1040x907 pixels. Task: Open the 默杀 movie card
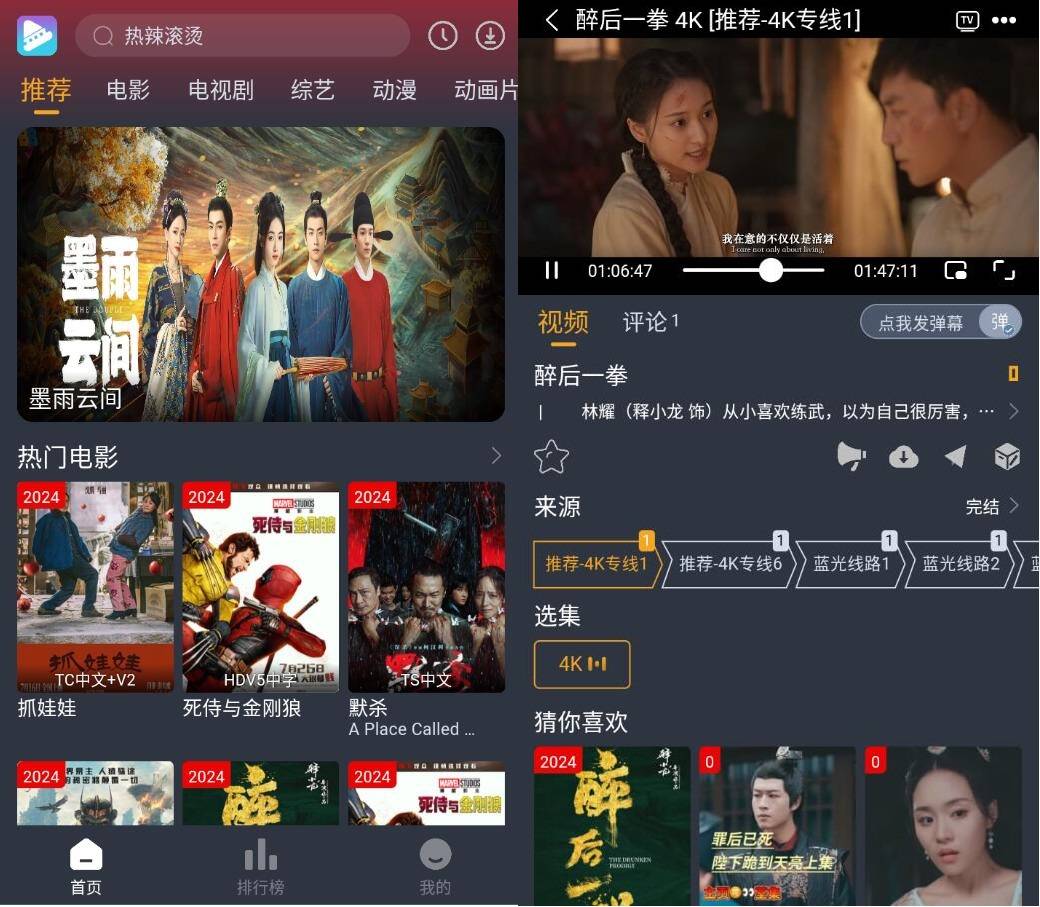[x=426, y=588]
